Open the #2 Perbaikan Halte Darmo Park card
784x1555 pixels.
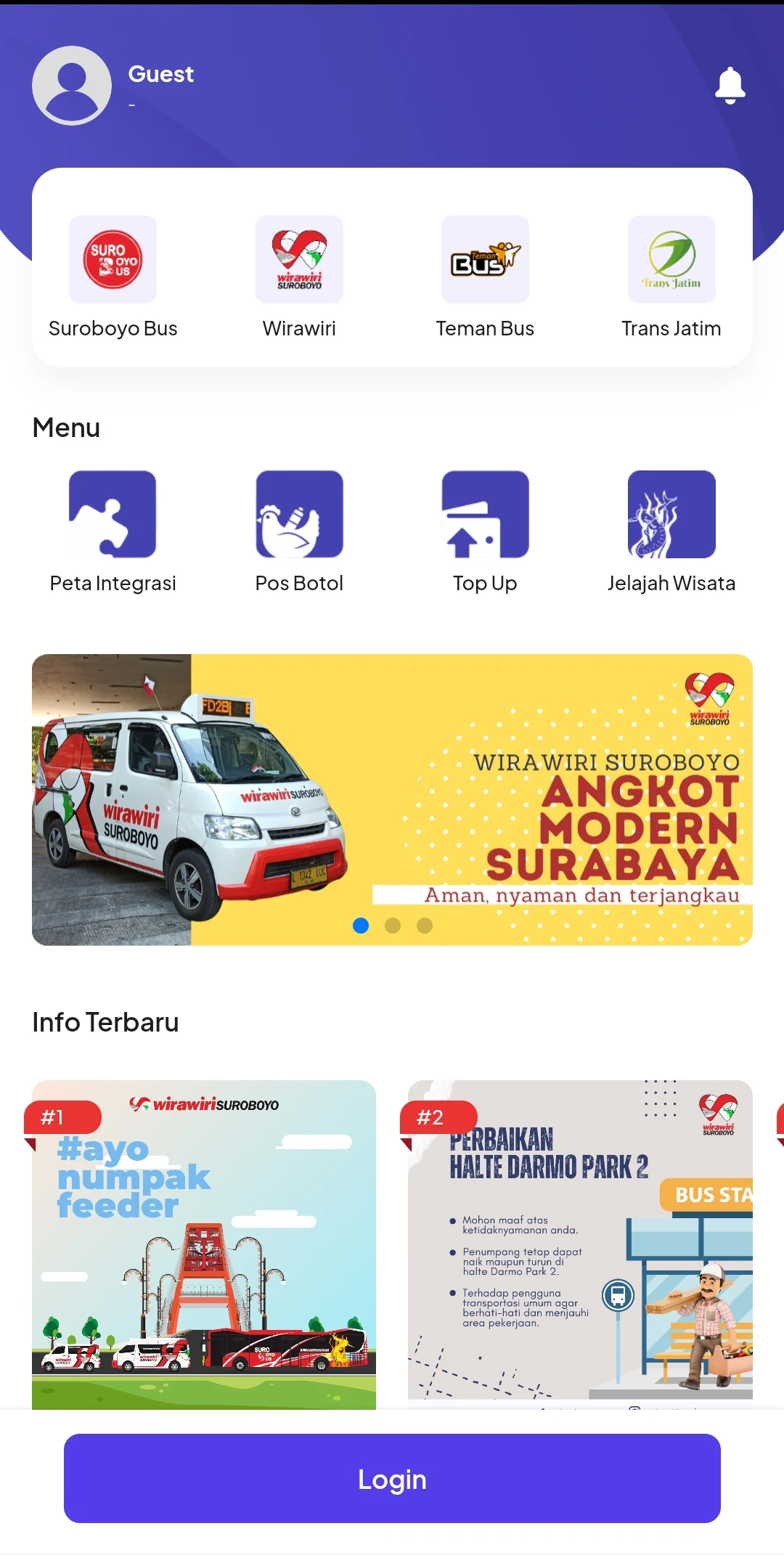(580, 1244)
